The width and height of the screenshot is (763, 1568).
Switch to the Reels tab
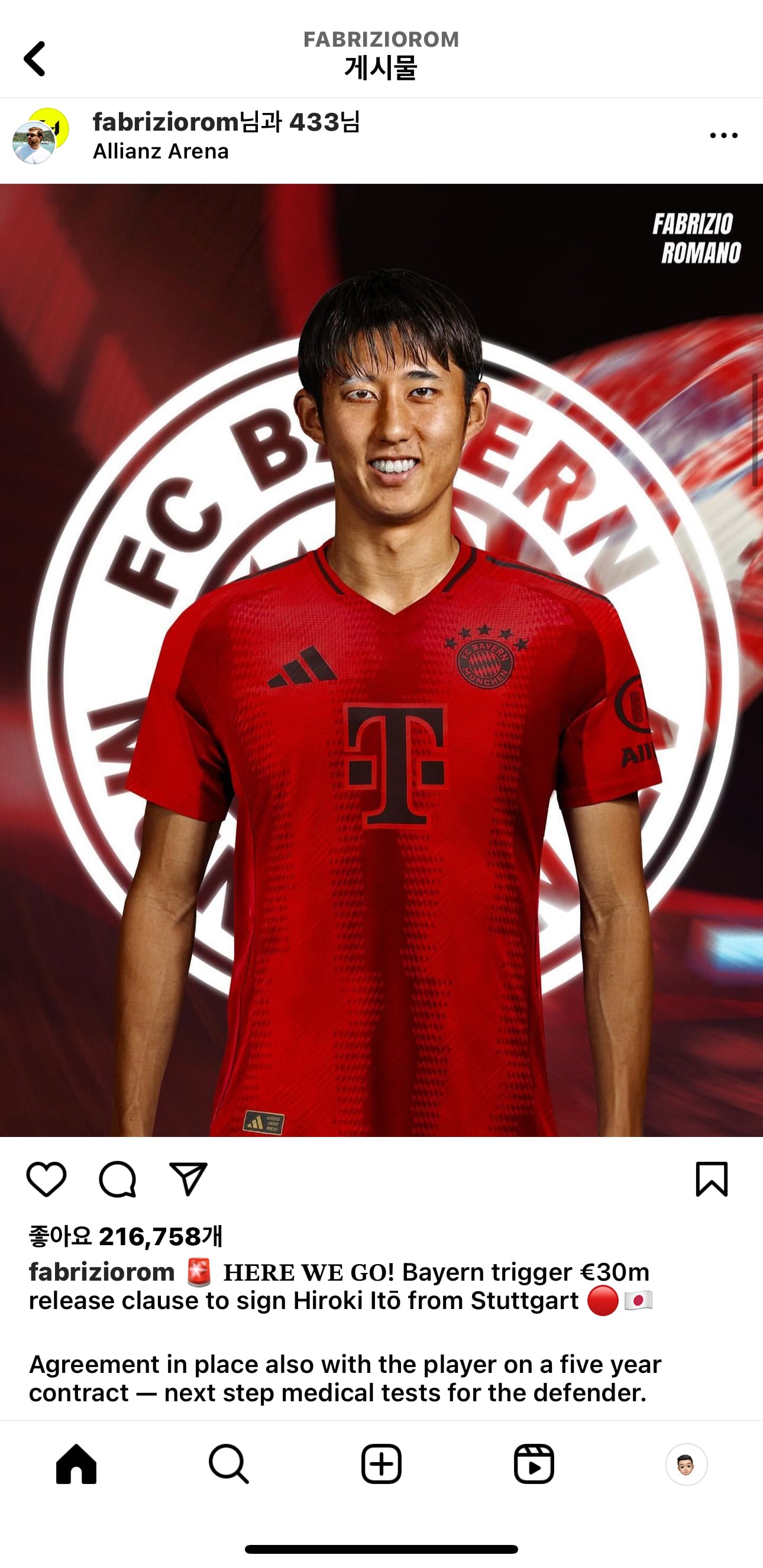click(x=534, y=1464)
